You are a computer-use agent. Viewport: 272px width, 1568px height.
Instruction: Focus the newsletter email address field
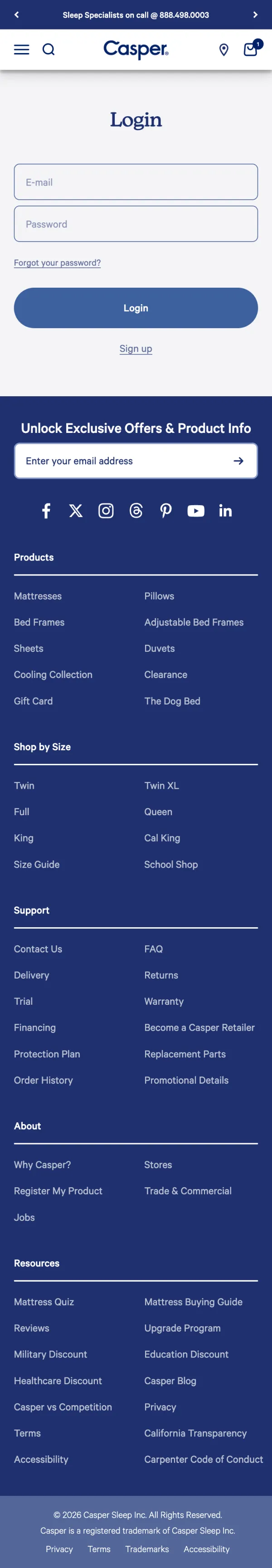tap(121, 461)
